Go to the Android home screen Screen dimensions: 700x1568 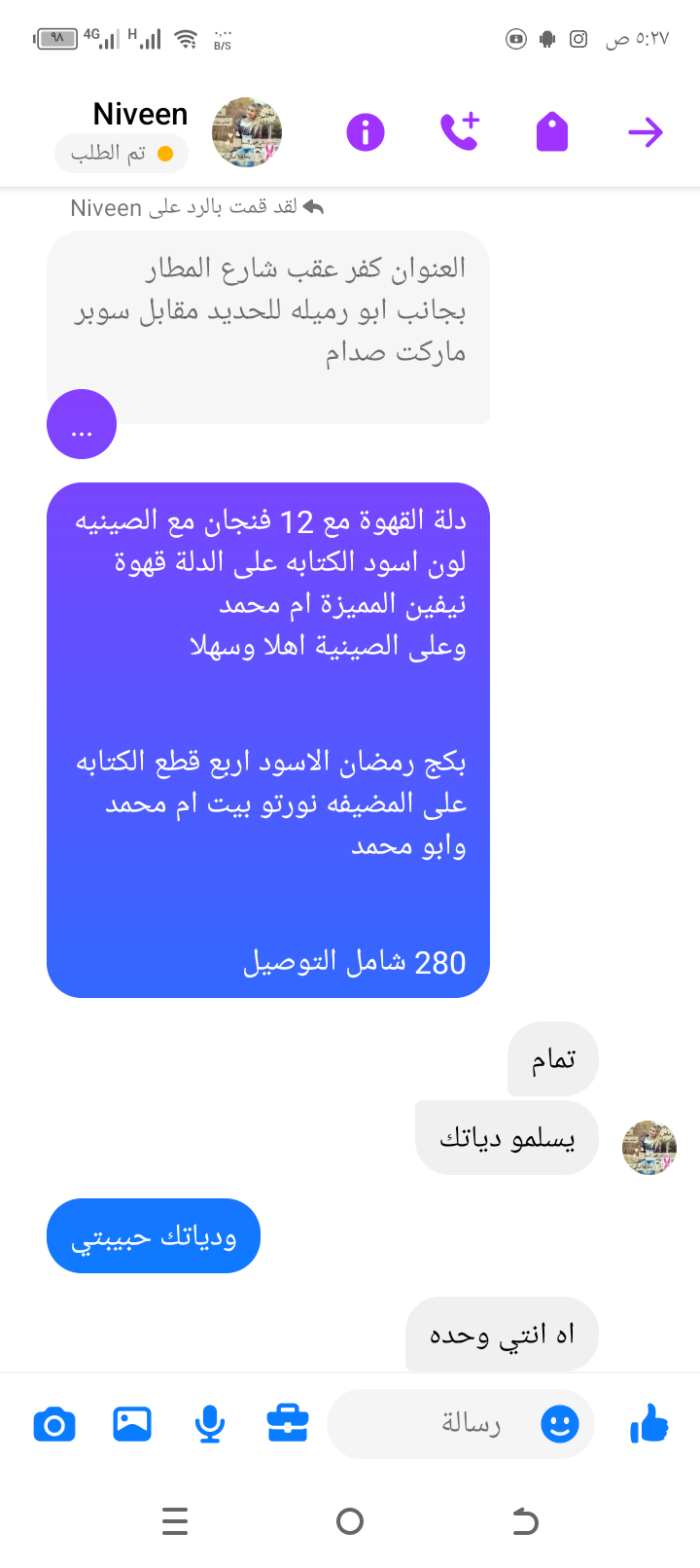[x=350, y=1521]
